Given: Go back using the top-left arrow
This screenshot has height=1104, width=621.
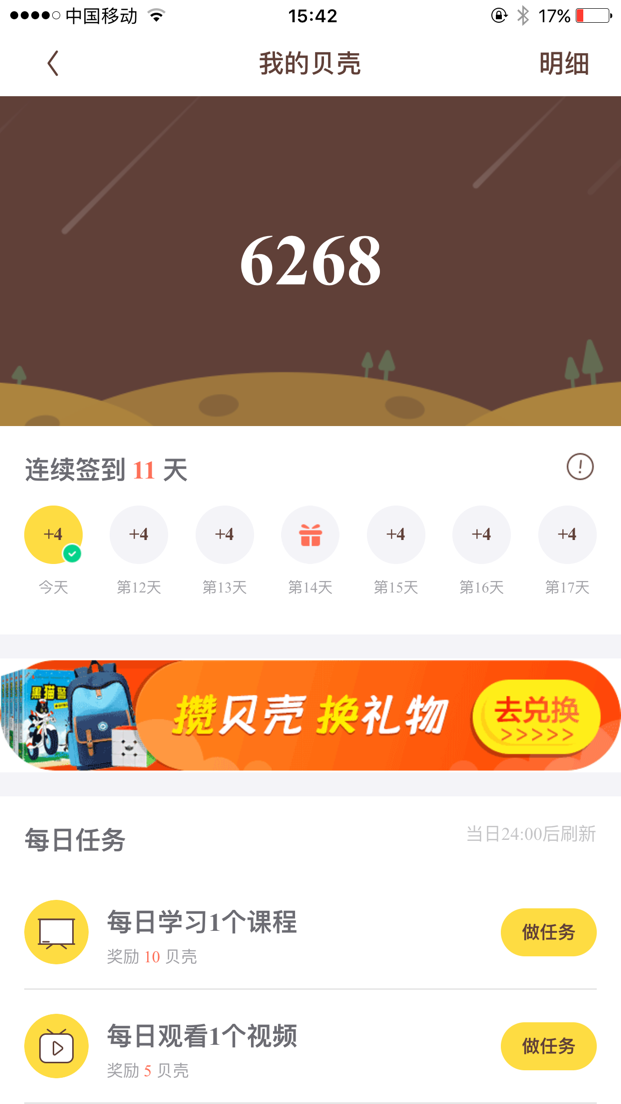Looking at the screenshot, I should 53,64.
